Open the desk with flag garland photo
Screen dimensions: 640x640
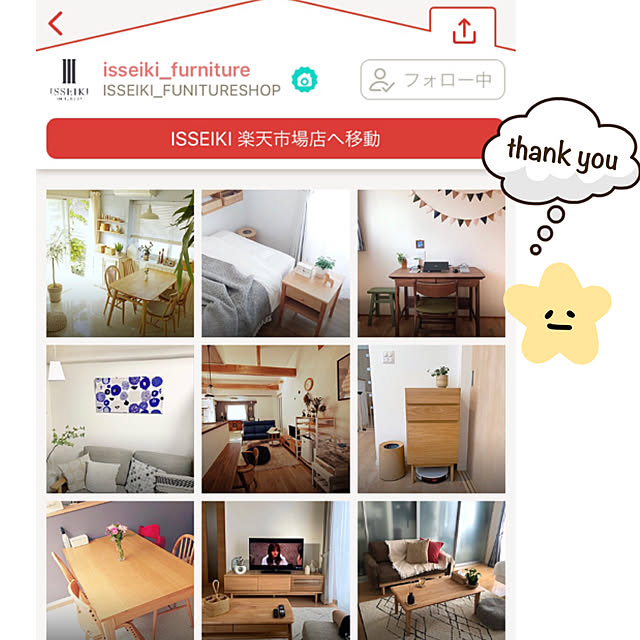(431, 263)
